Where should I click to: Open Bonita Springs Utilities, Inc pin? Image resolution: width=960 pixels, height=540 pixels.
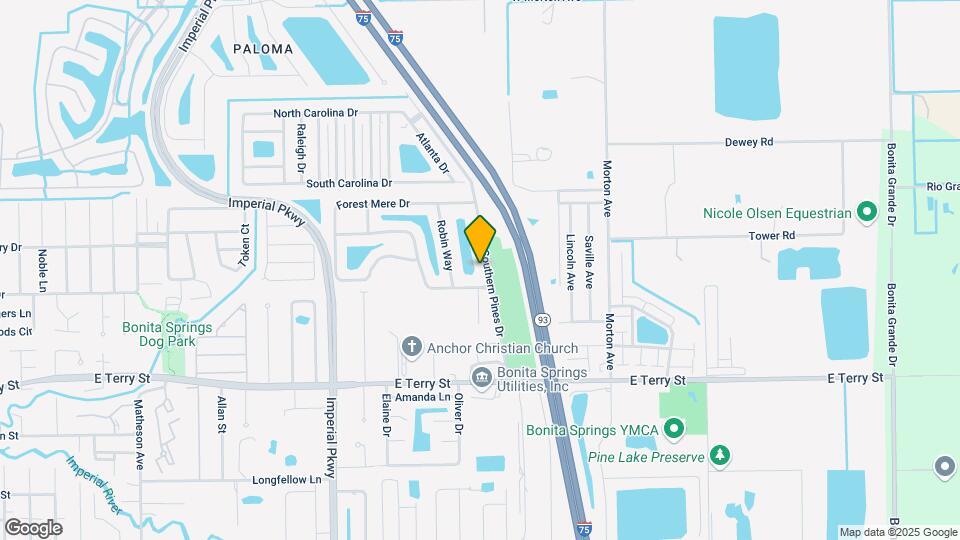click(480, 377)
